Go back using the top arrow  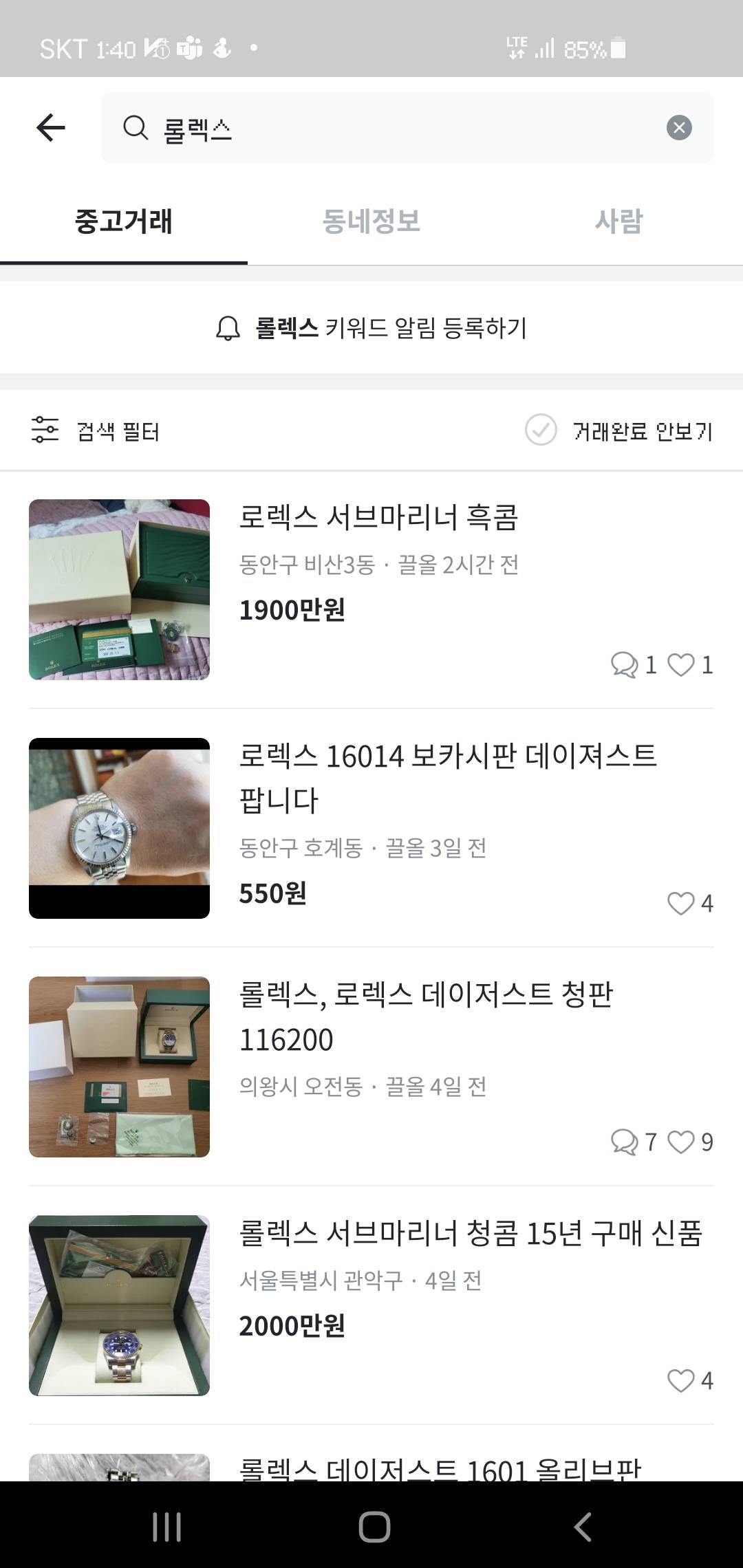51,128
